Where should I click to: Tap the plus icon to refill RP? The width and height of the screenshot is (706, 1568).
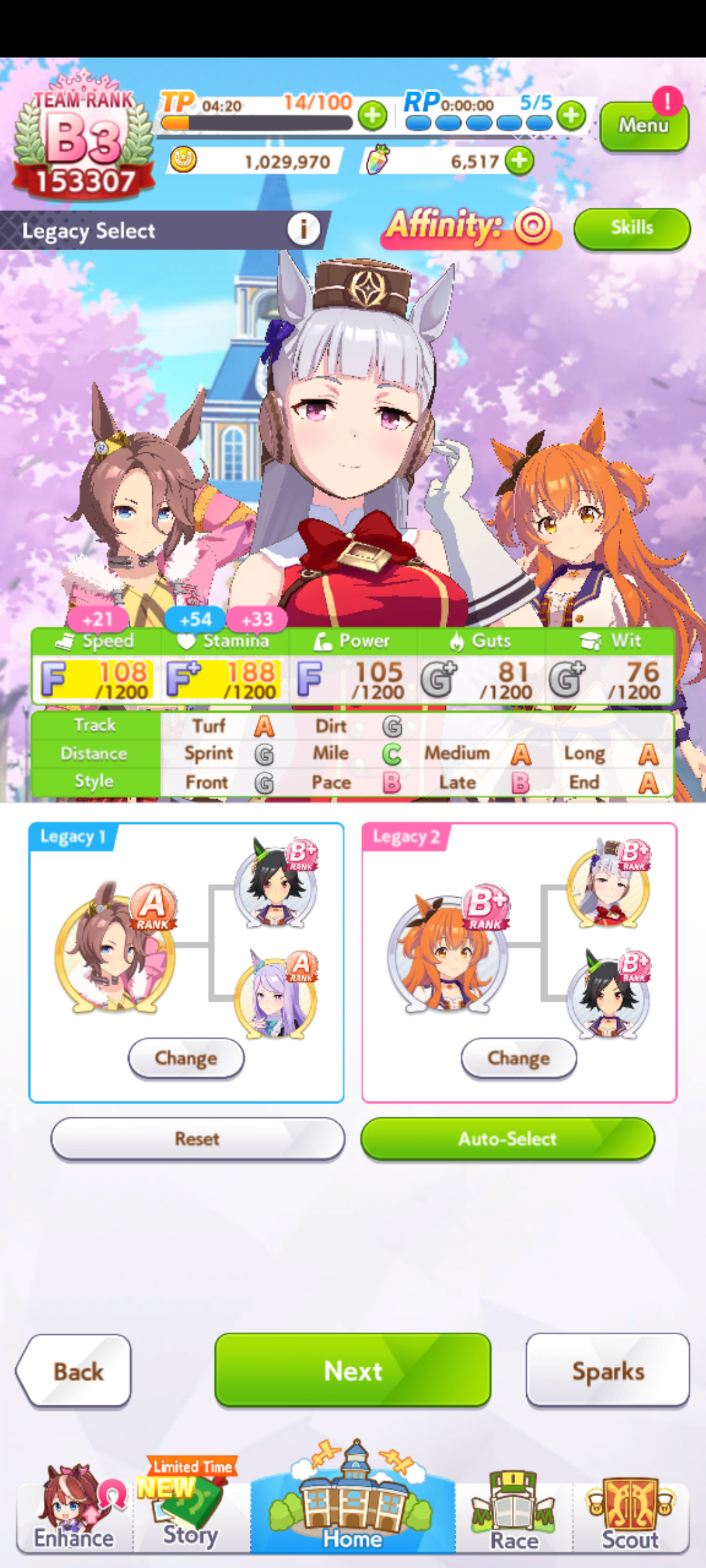tap(571, 116)
